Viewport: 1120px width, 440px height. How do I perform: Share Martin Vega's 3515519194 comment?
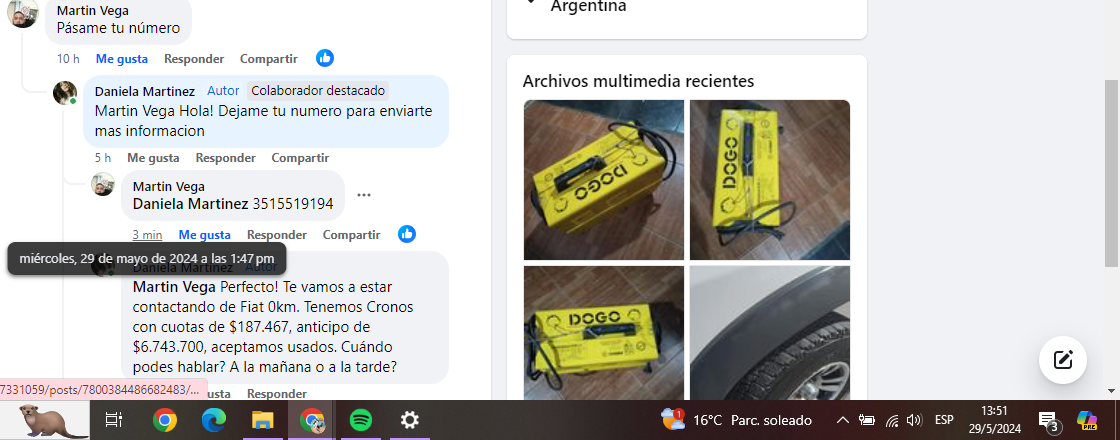pyautogui.click(x=351, y=235)
